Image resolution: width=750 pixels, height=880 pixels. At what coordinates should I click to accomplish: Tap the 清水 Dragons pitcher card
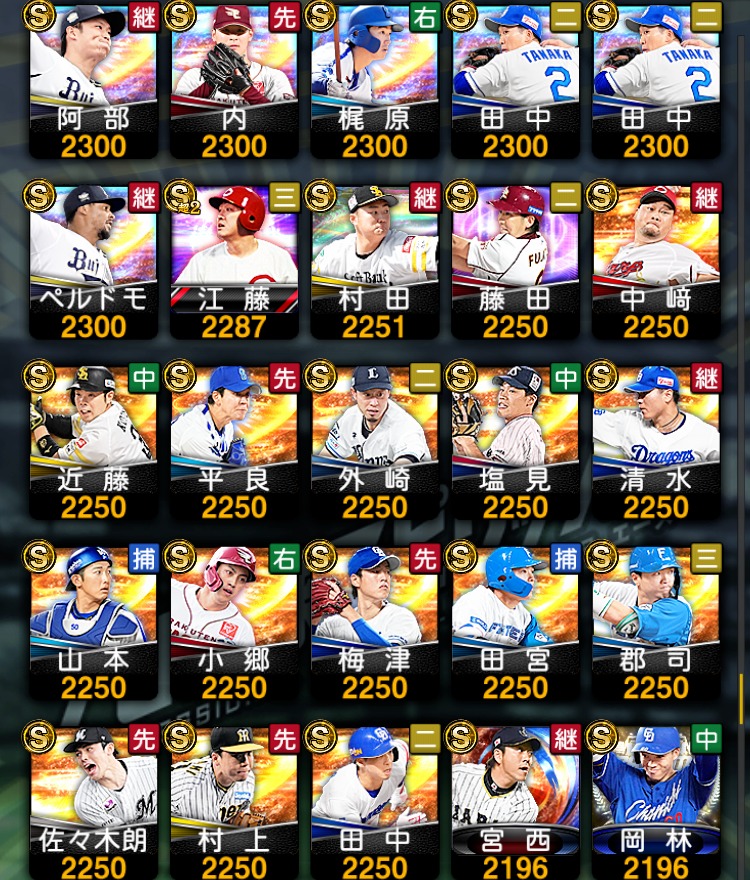click(x=656, y=440)
